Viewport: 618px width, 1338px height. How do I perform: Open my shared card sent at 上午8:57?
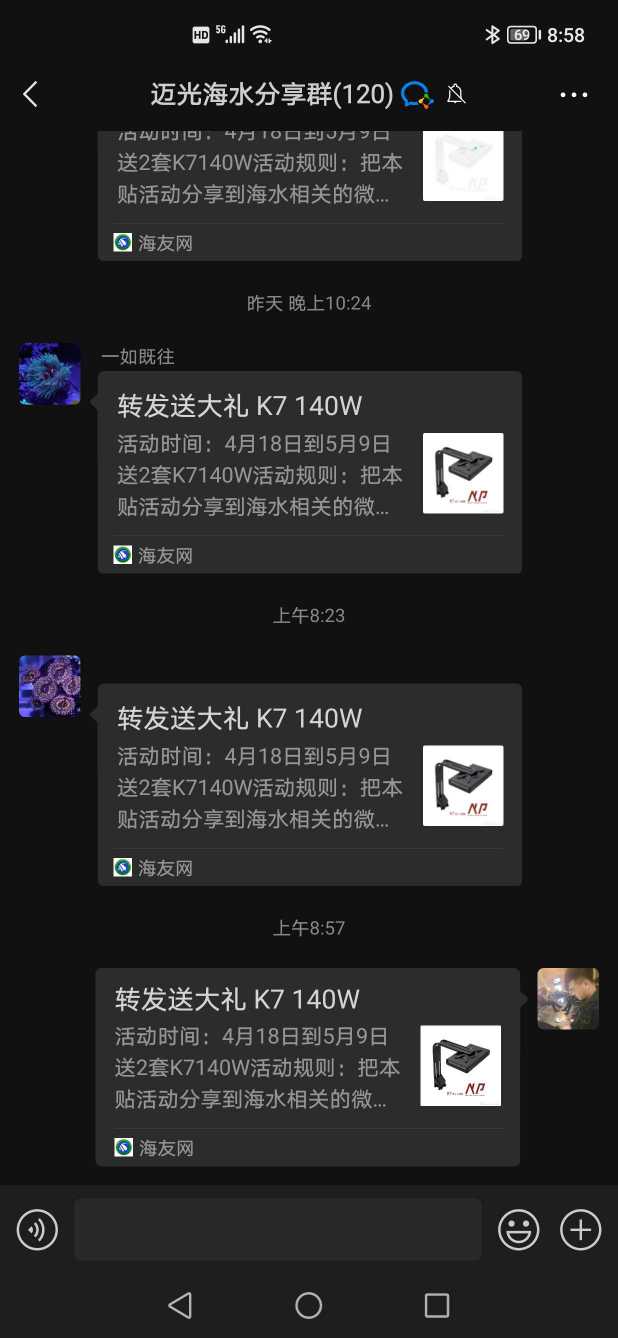click(307, 1066)
